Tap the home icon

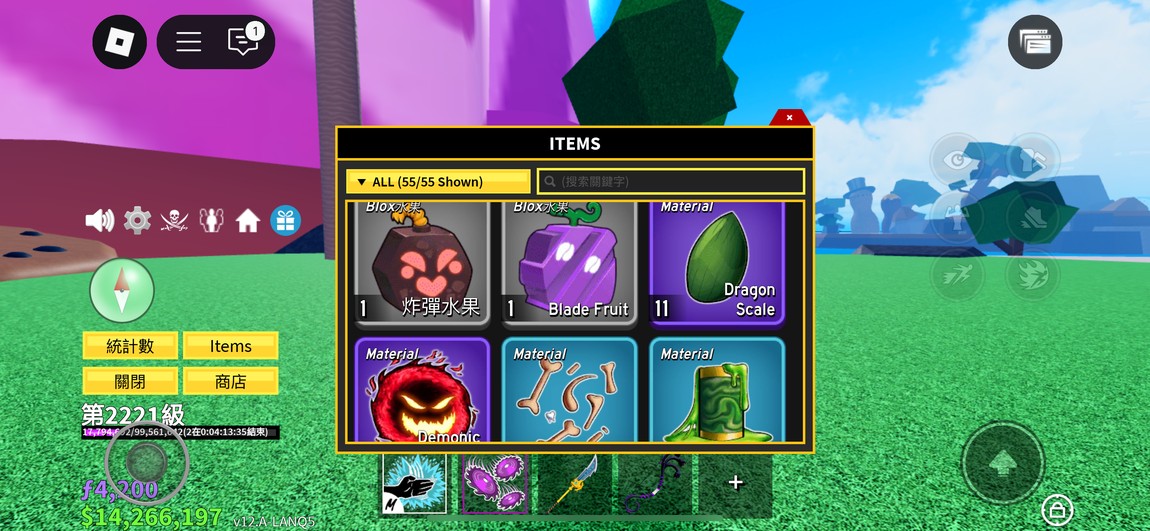[x=248, y=221]
